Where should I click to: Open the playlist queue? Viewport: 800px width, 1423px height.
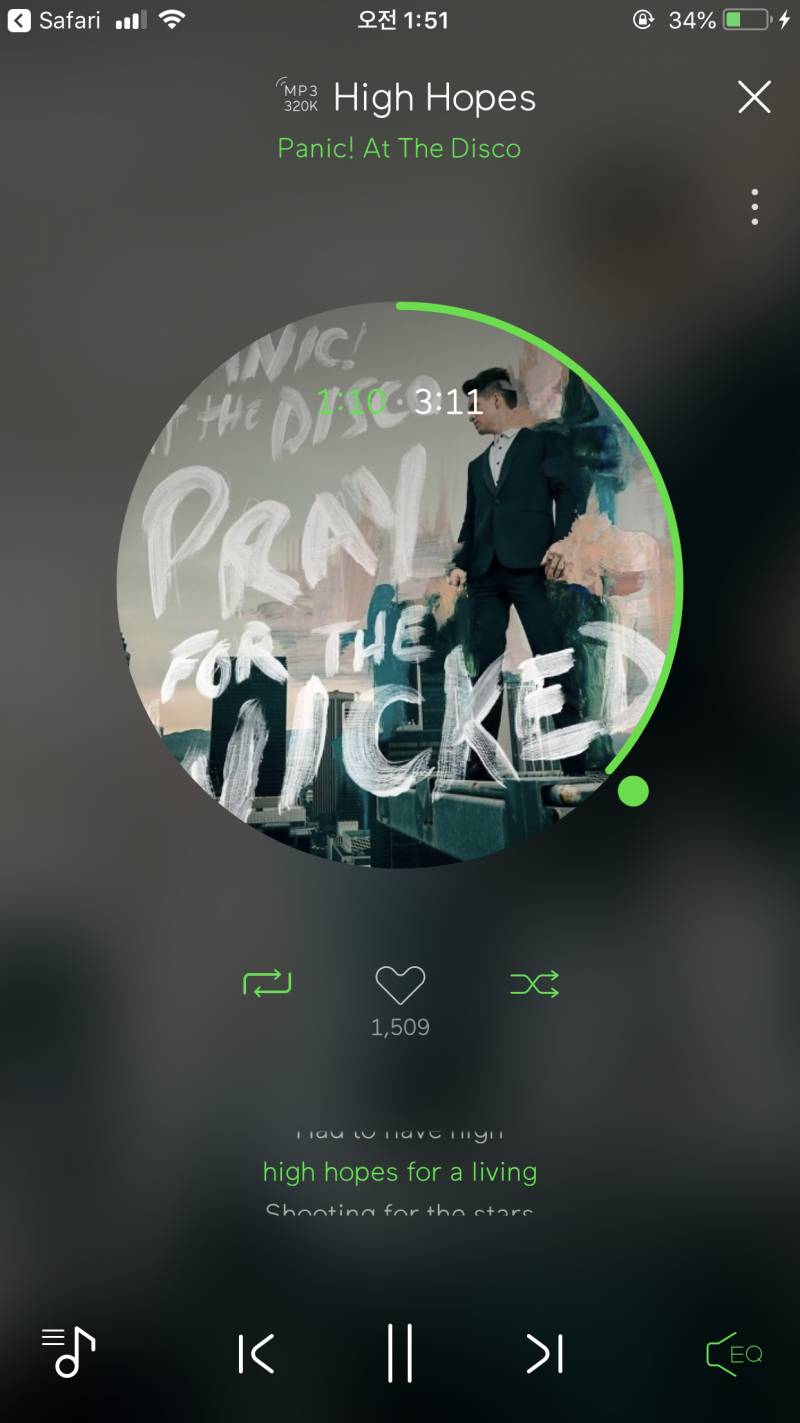(x=68, y=1353)
